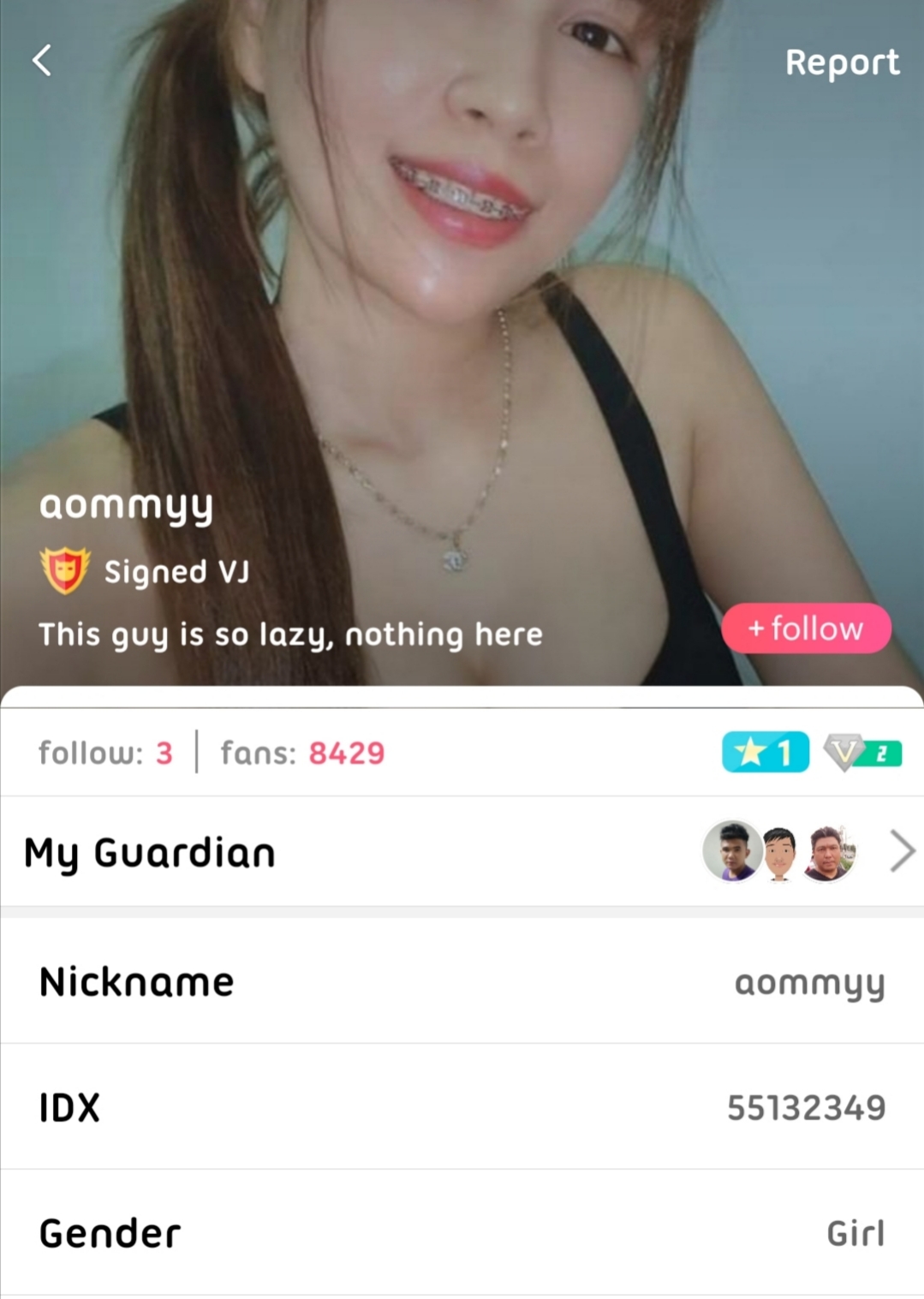Go back using the top arrow
The image size is (924, 1299).
tap(42, 61)
